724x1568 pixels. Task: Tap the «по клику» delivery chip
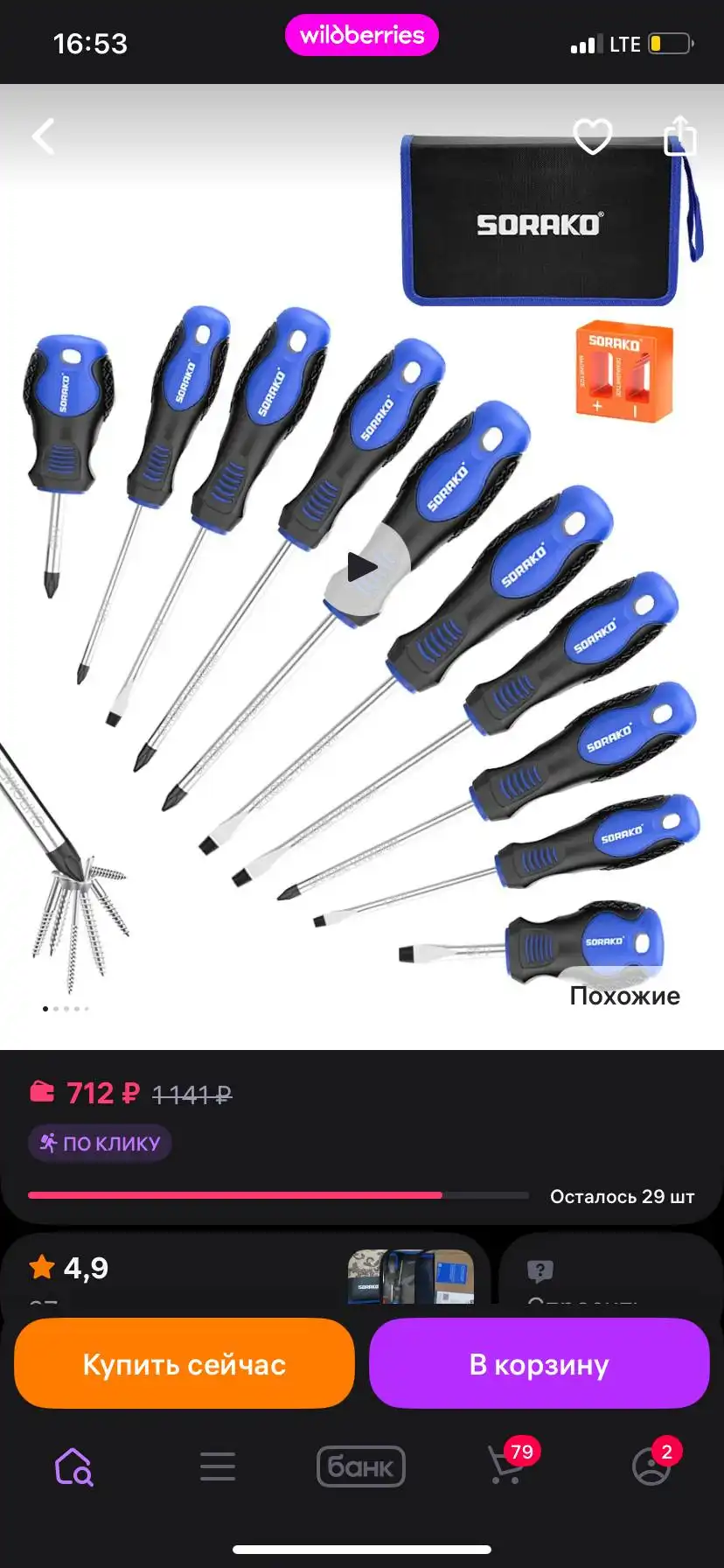pos(101,1143)
